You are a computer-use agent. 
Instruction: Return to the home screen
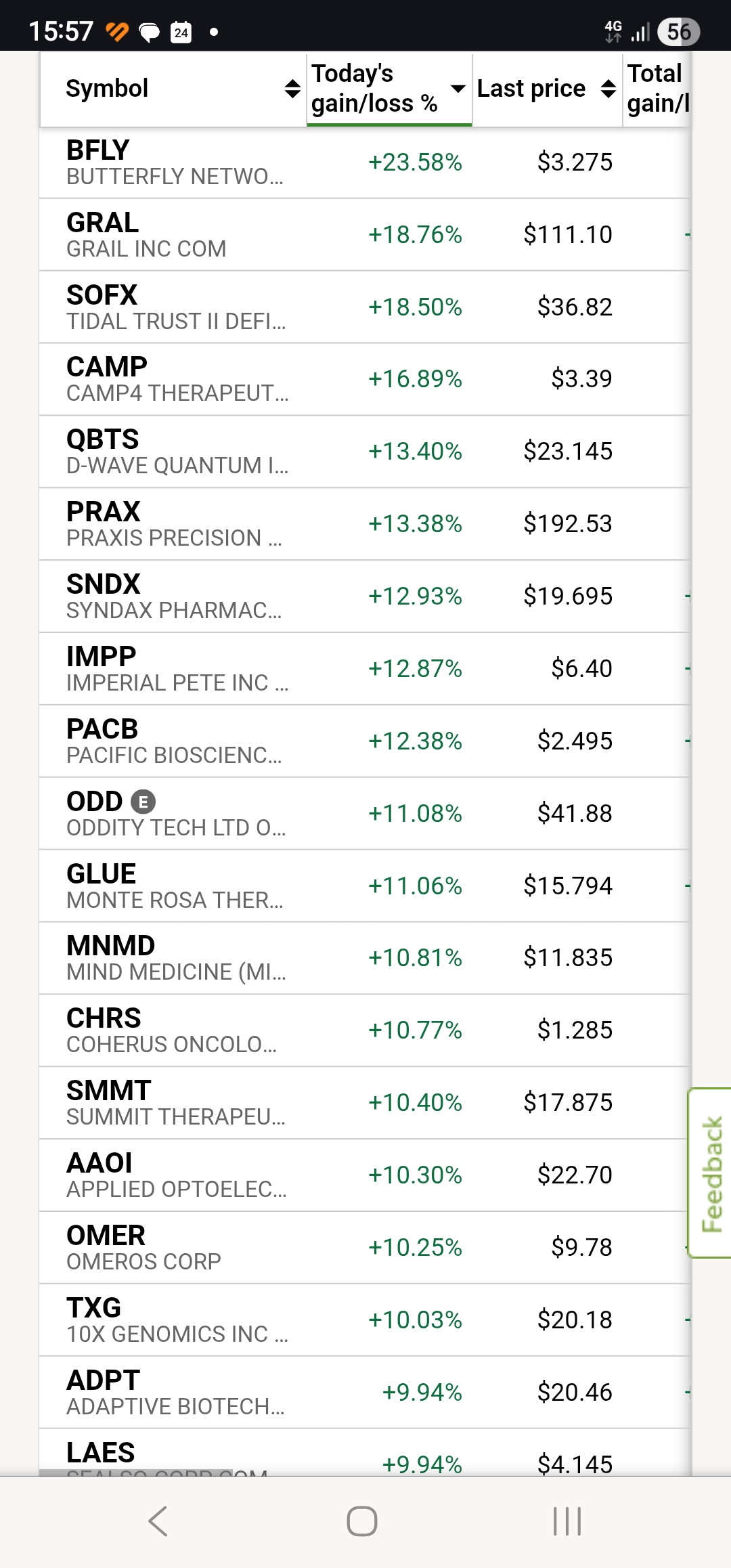pyautogui.click(x=362, y=1521)
